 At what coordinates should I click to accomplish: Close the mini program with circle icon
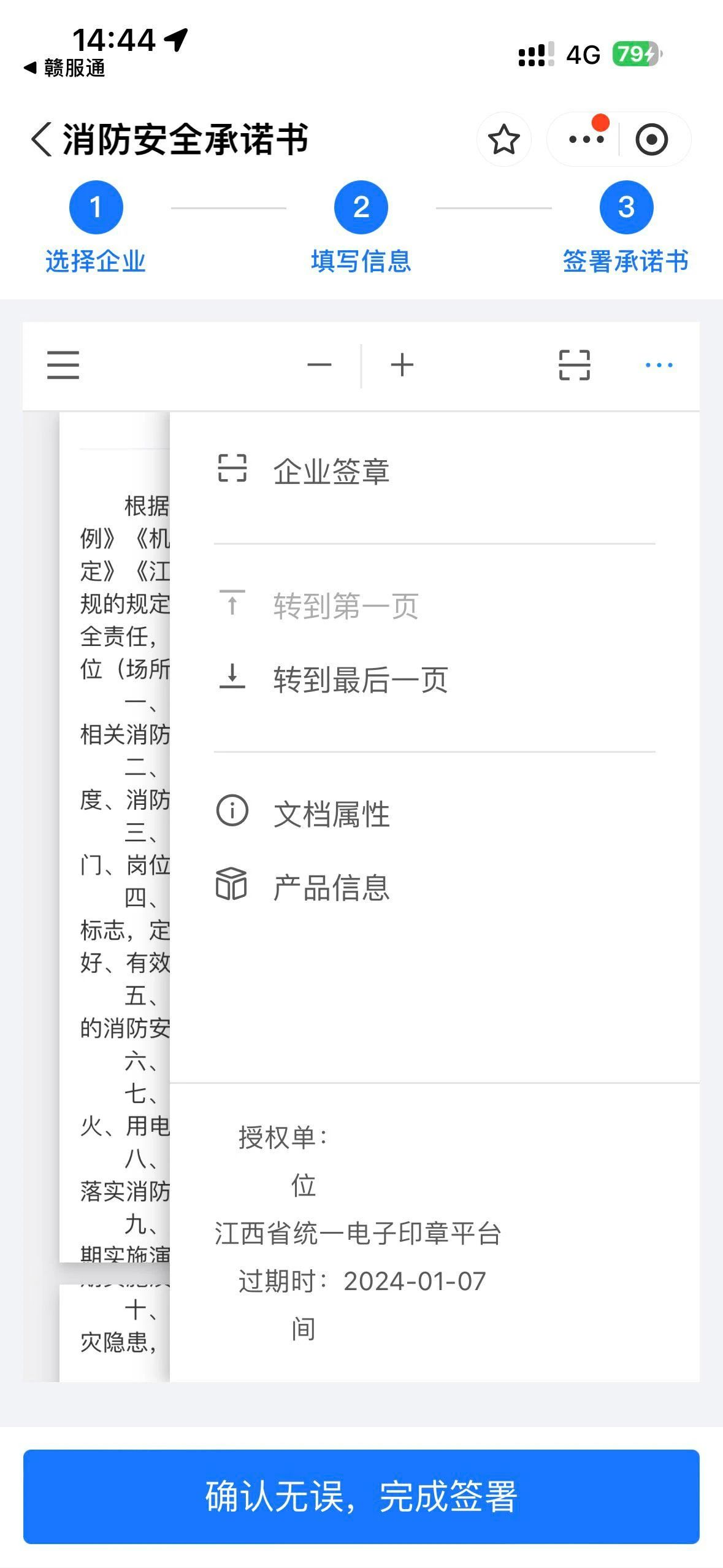pyautogui.click(x=651, y=139)
